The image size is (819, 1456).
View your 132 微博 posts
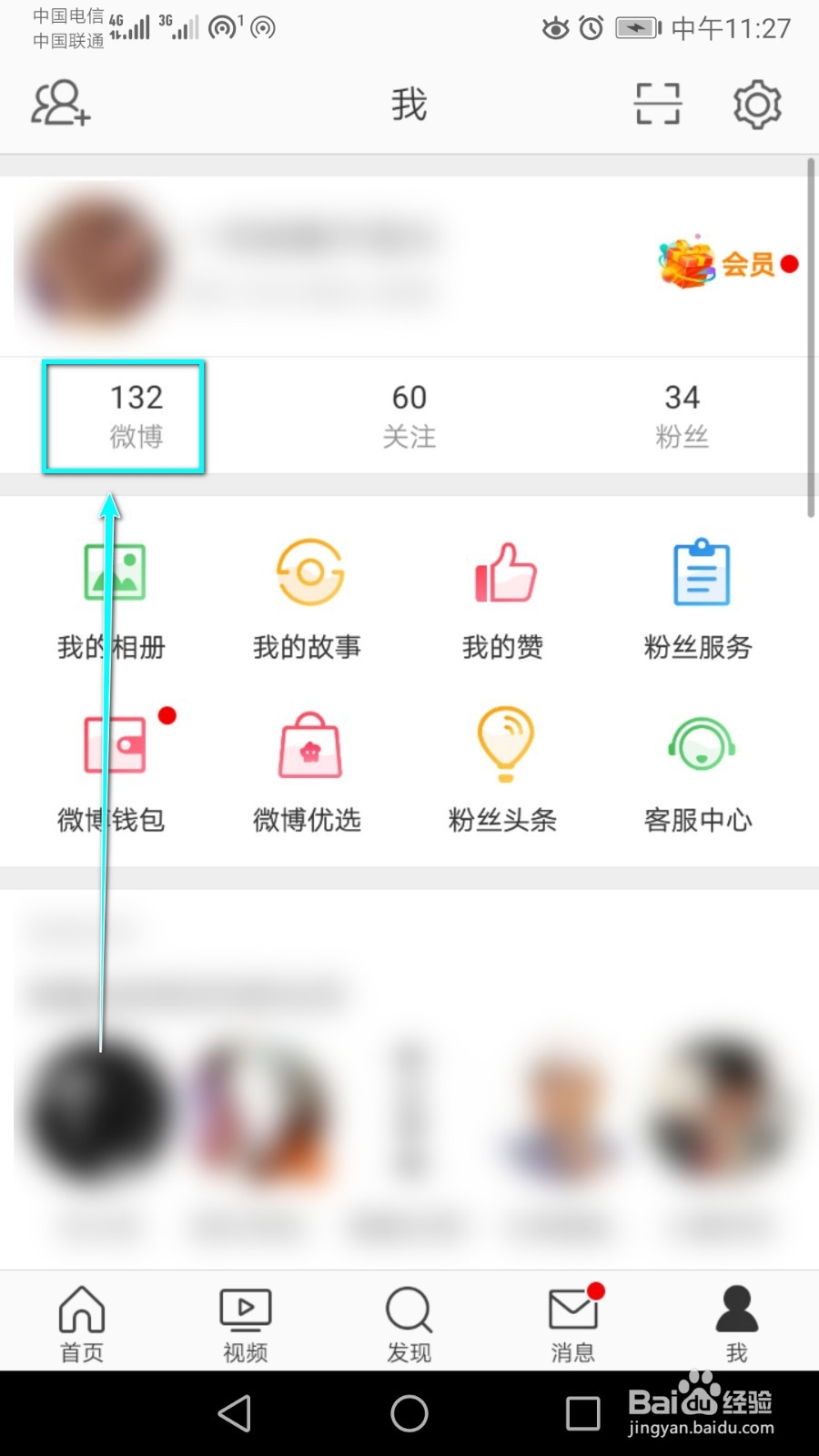(x=124, y=416)
